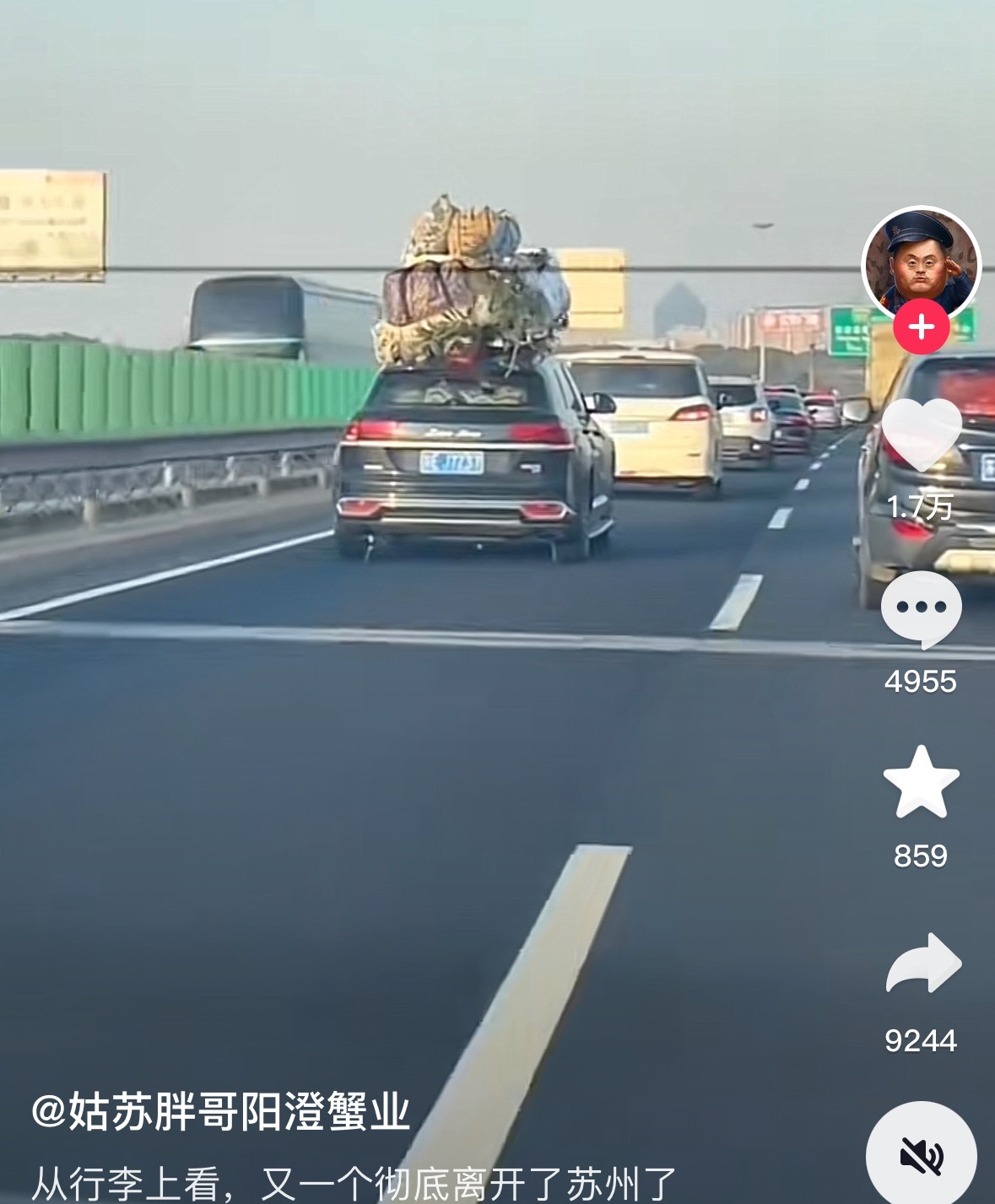Add this video to favorites
Viewport: 995px width, 1204px height.
[921, 782]
